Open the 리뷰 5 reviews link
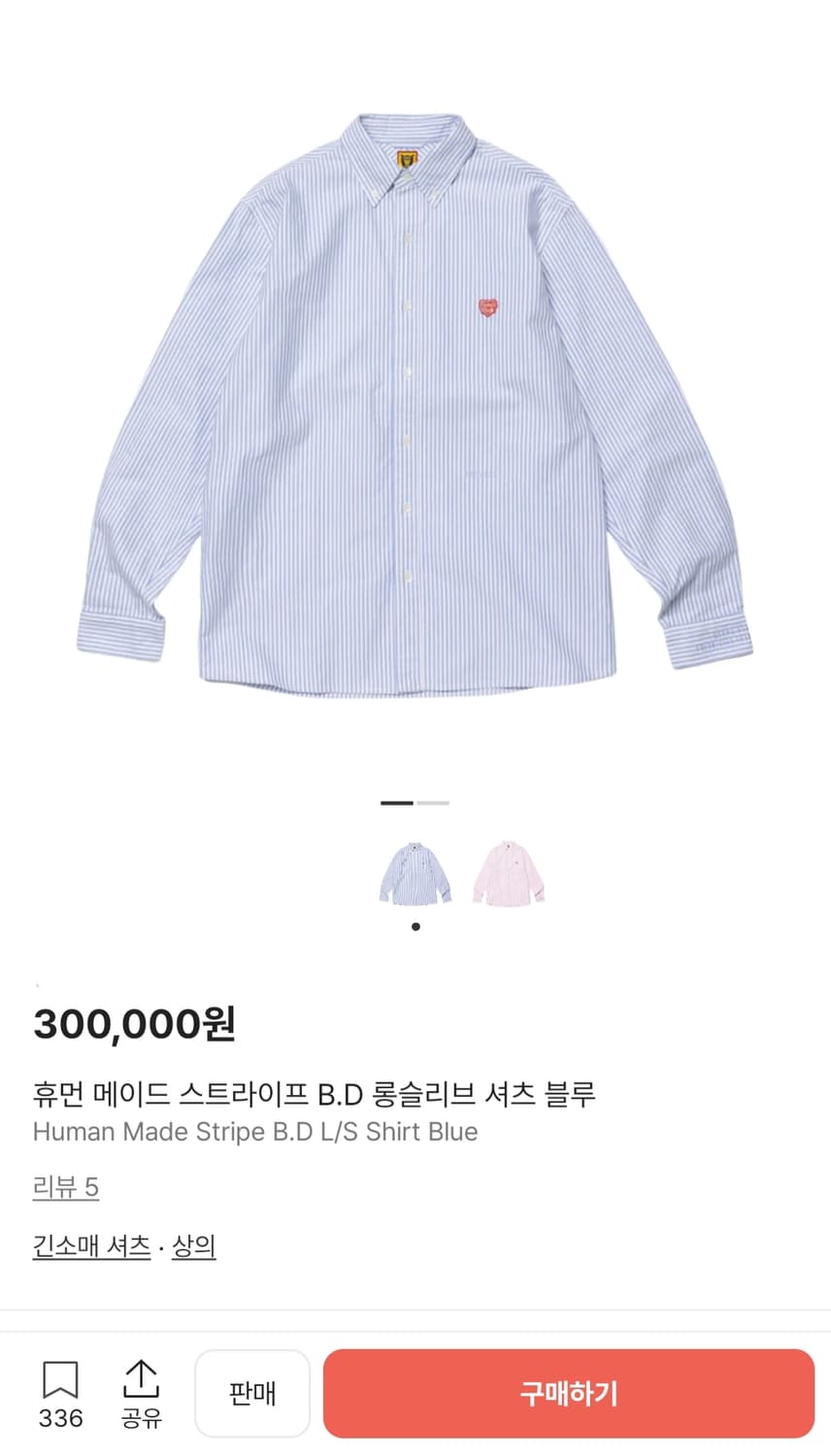The image size is (831, 1456). (x=66, y=1186)
